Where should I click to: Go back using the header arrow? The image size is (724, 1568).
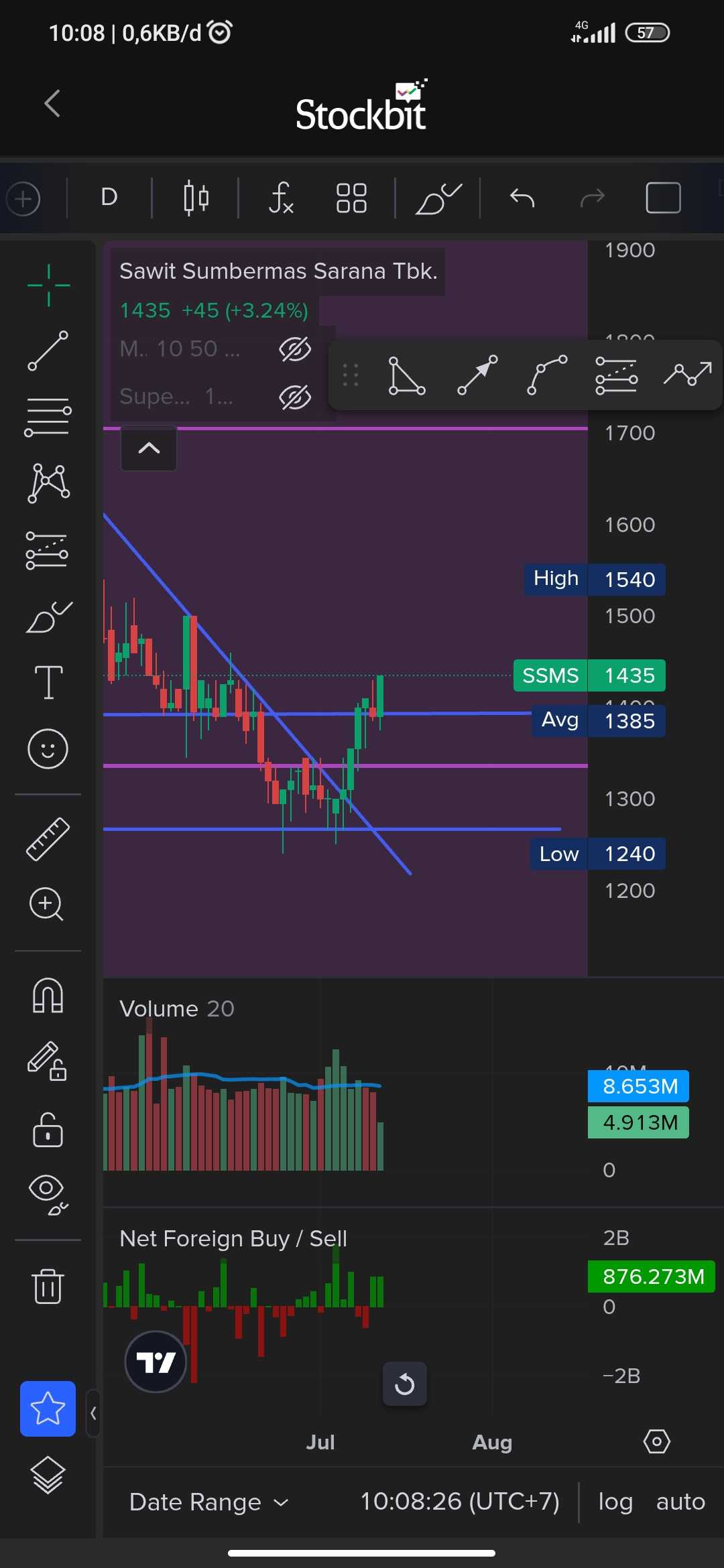(x=52, y=104)
